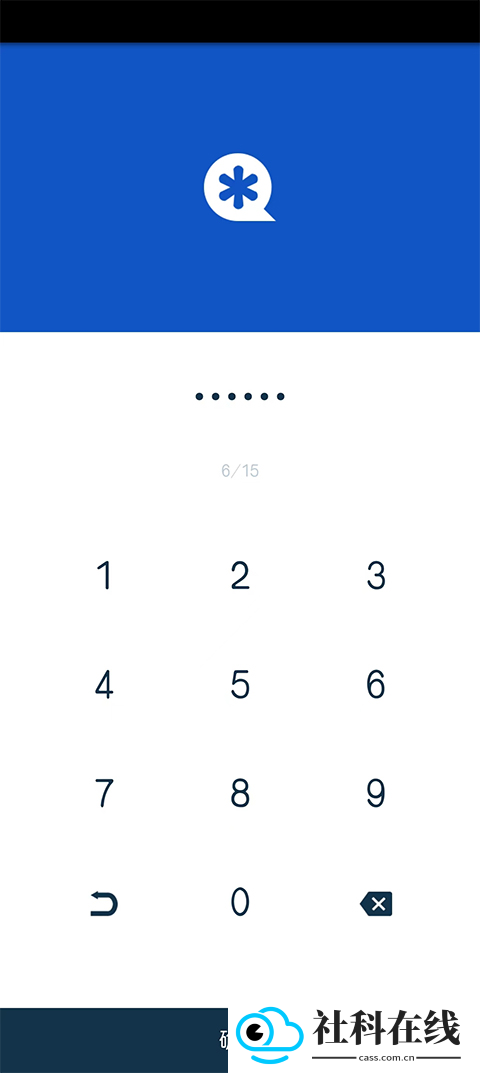Enter digit 8 on the keypad
The width and height of the screenshot is (480, 1073).
[x=240, y=793]
